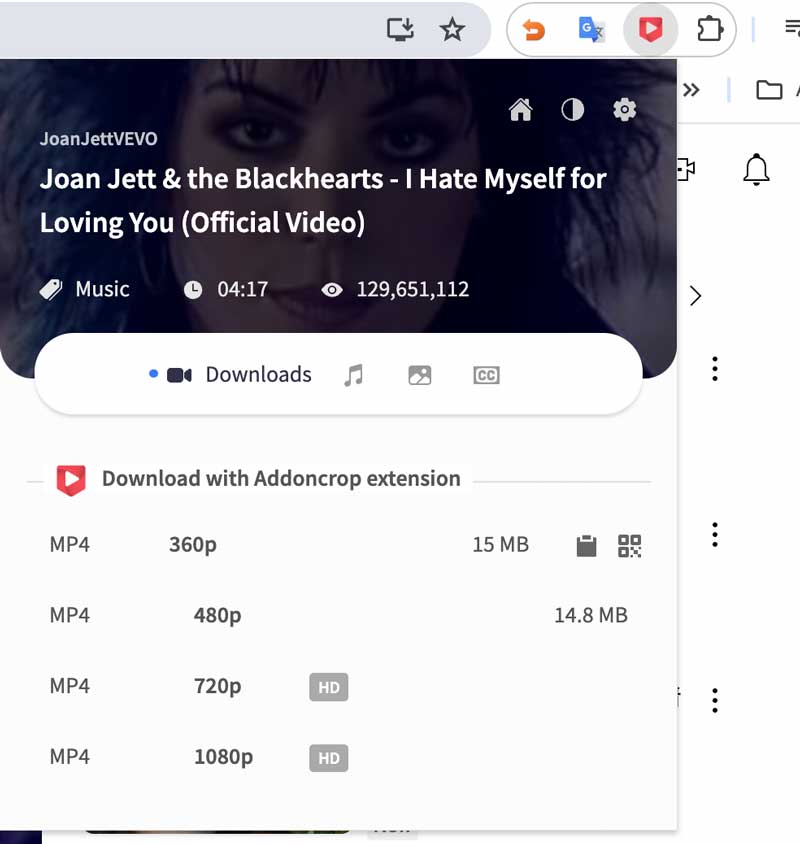Open the extension settings gear
The width and height of the screenshot is (800, 844).
pos(625,110)
